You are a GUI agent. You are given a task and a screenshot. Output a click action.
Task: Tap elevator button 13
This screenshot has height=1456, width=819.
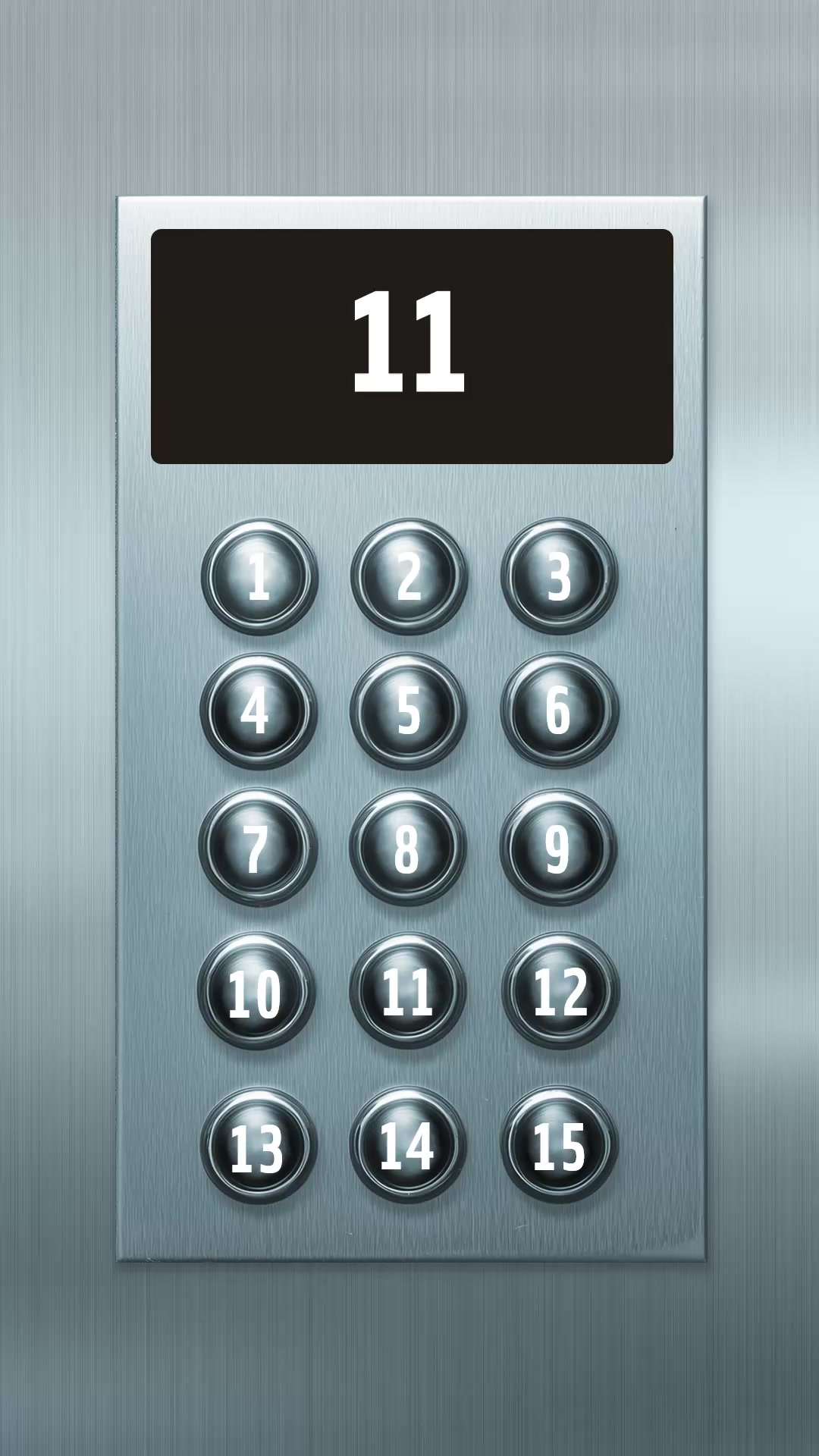(x=257, y=1145)
